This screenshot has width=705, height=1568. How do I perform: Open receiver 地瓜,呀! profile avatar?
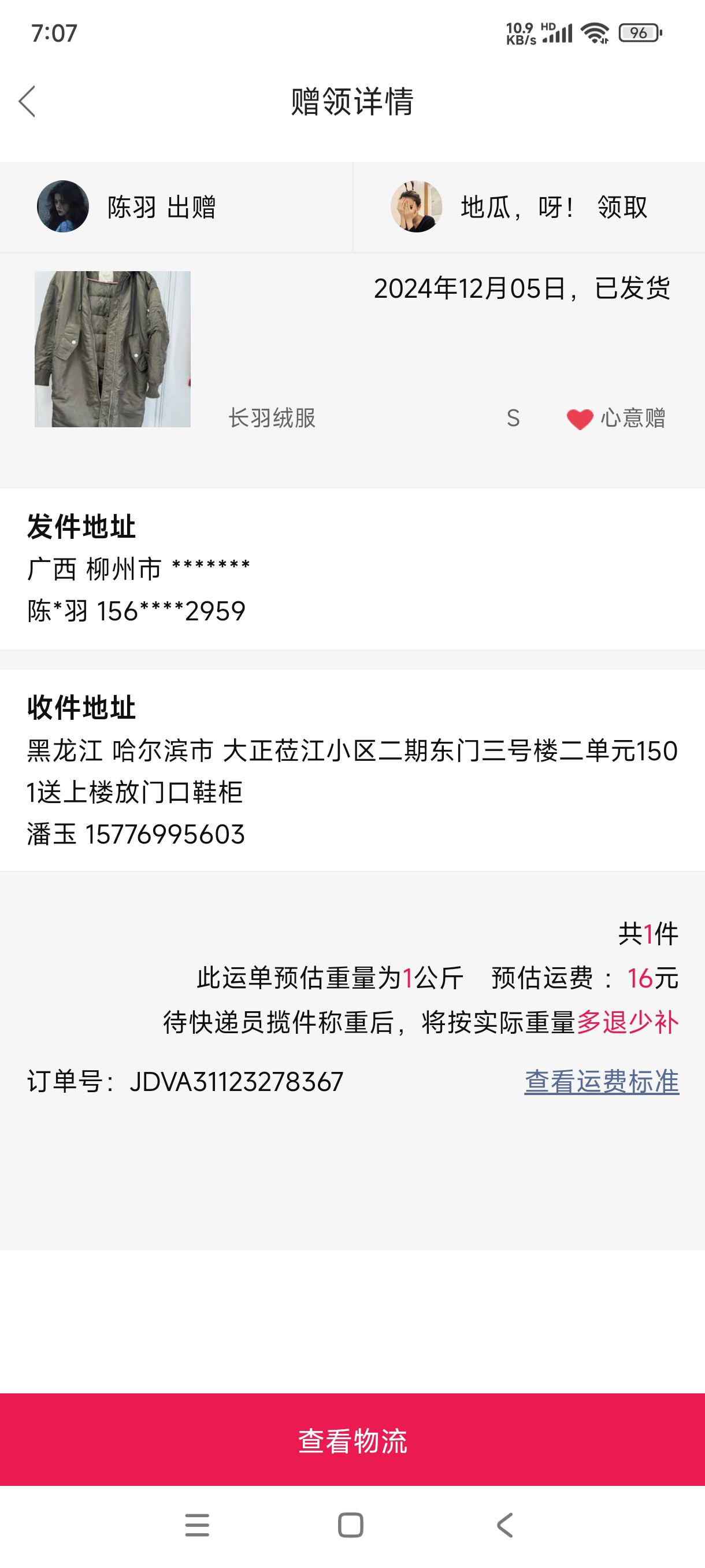tap(416, 206)
